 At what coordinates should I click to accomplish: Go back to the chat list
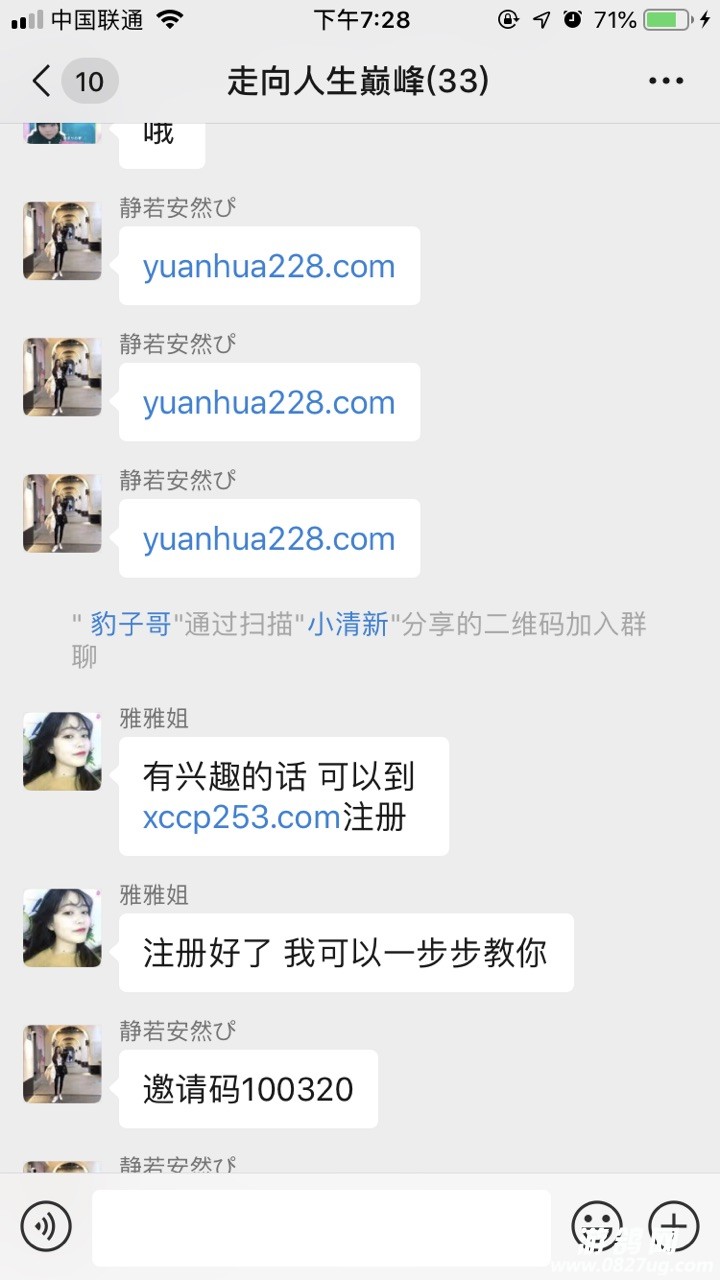point(42,81)
